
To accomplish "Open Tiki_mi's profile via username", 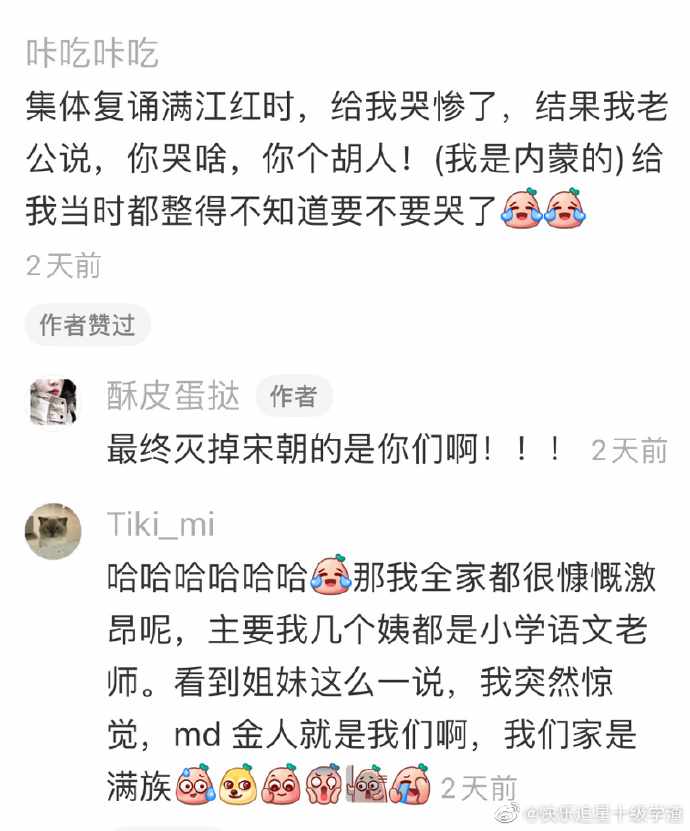I will tap(160, 523).
